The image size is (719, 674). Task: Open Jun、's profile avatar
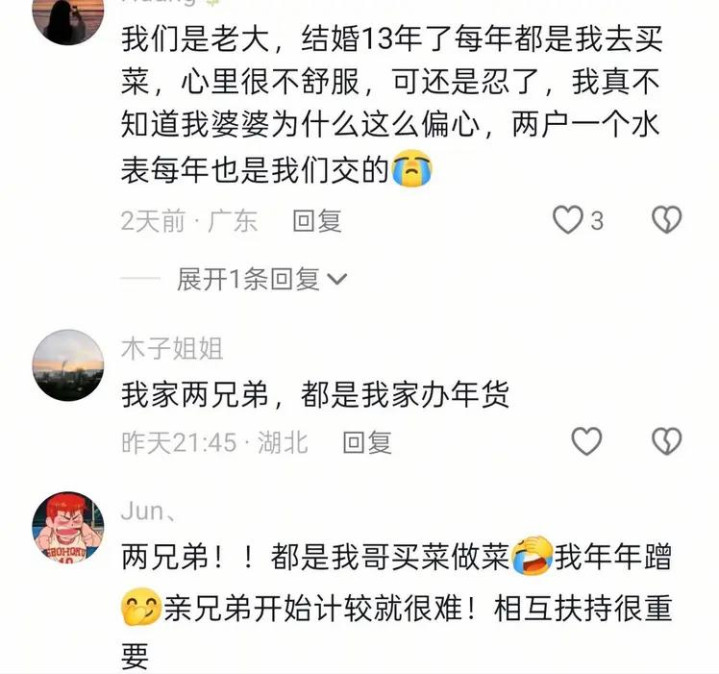click(x=68, y=528)
